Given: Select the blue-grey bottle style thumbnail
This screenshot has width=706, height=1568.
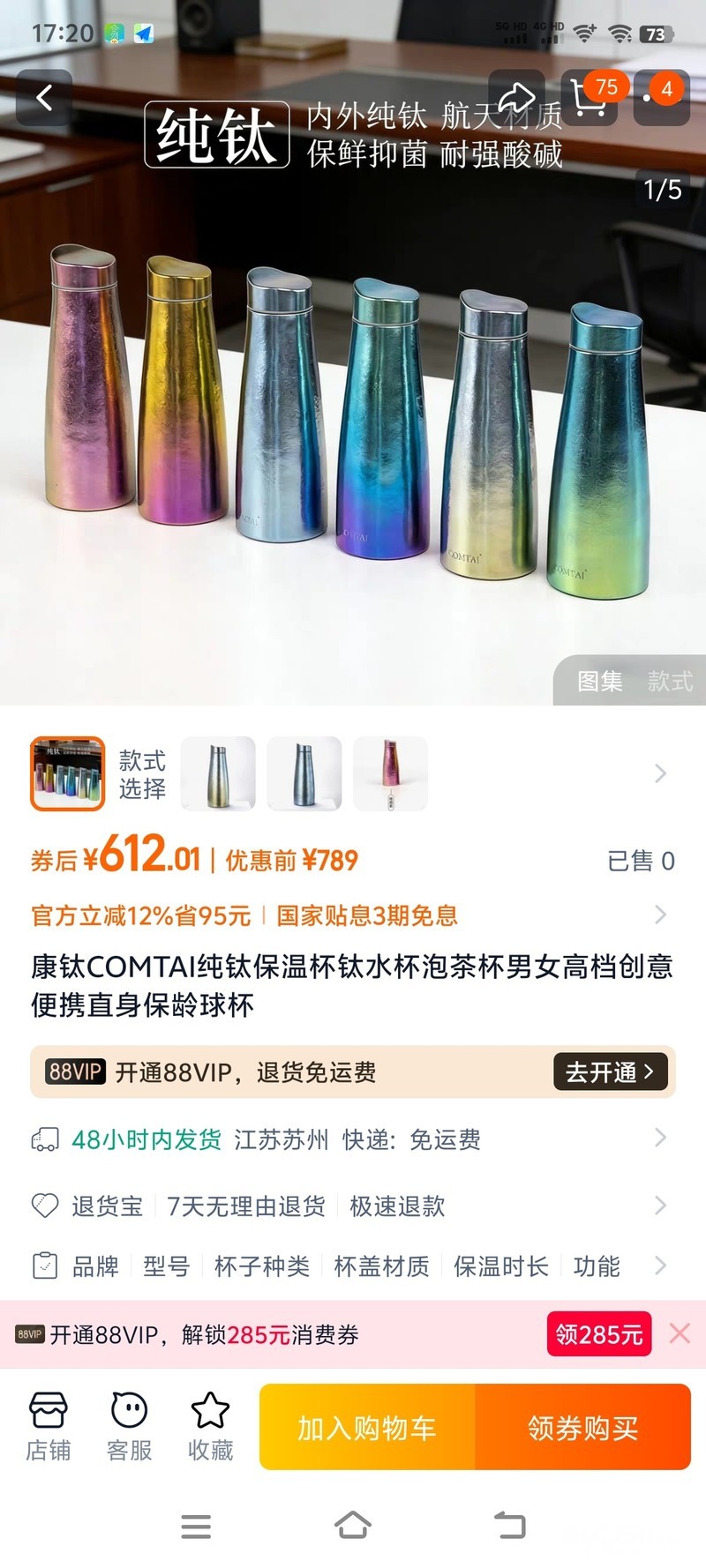Looking at the screenshot, I should coord(304,773).
